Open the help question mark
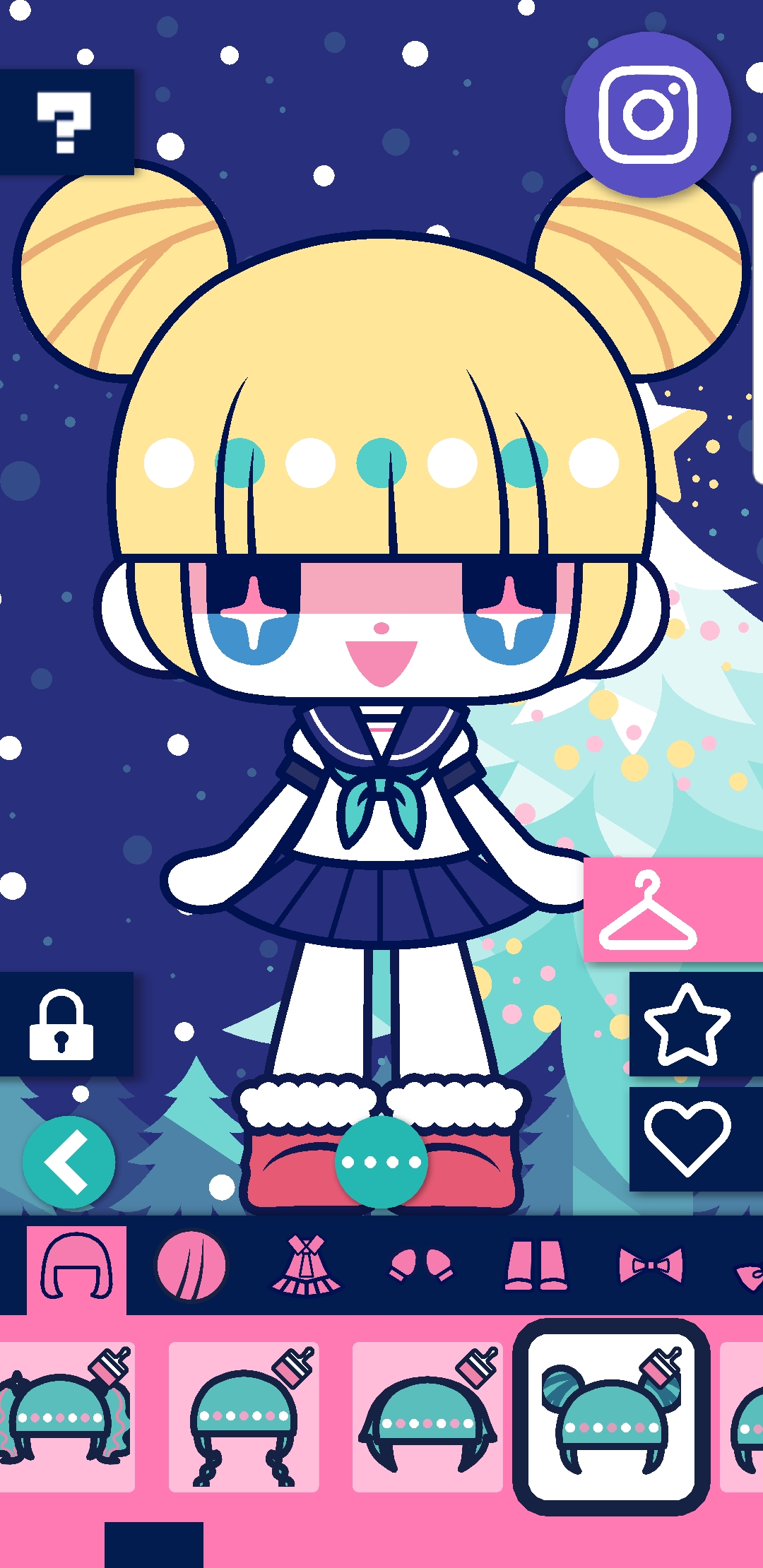 pyautogui.click(x=66, y=122)
